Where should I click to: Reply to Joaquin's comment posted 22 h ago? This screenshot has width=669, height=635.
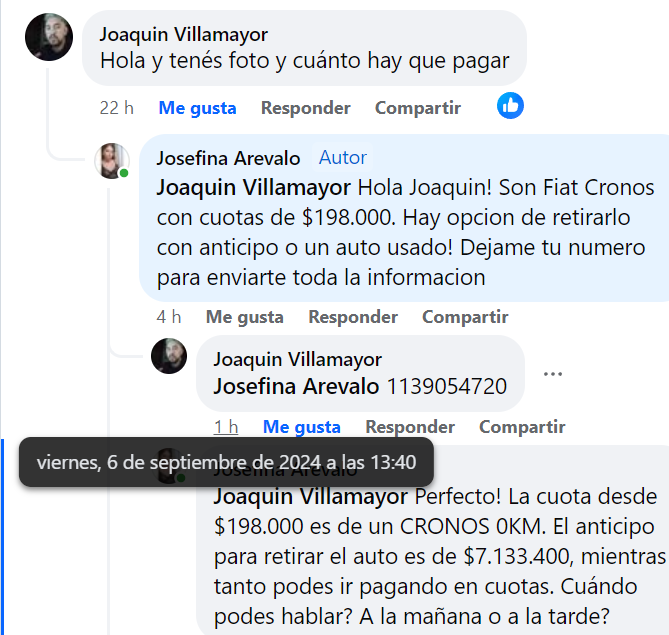(305, 108)
